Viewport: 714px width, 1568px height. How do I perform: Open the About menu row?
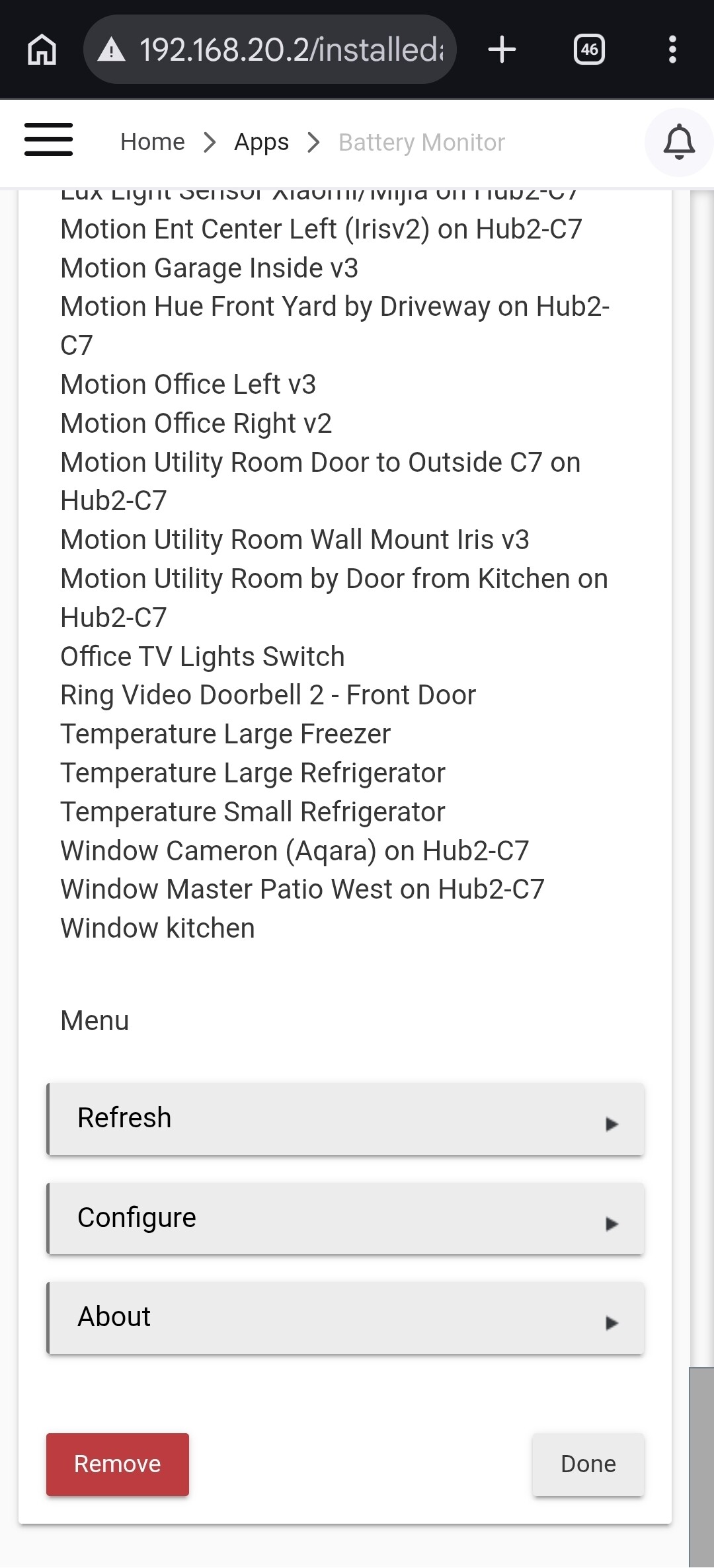(346, 1317)
